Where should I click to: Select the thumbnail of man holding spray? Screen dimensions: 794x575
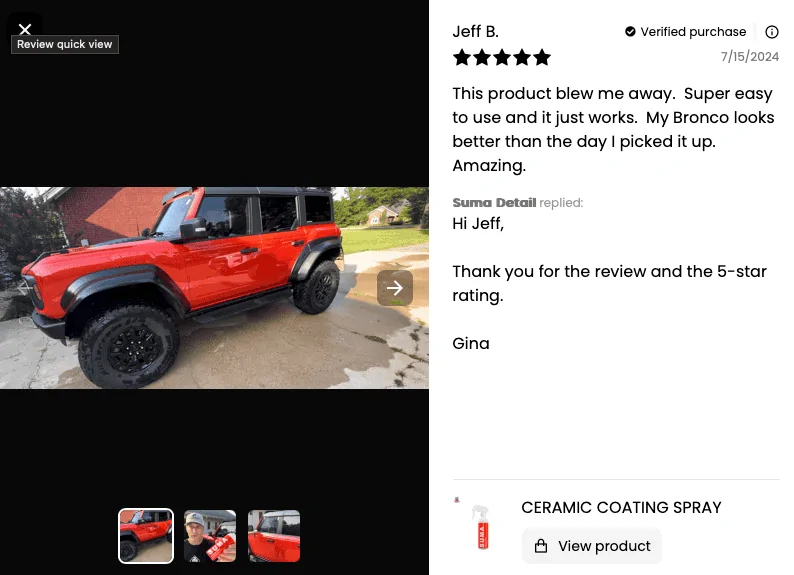(210, 536)
